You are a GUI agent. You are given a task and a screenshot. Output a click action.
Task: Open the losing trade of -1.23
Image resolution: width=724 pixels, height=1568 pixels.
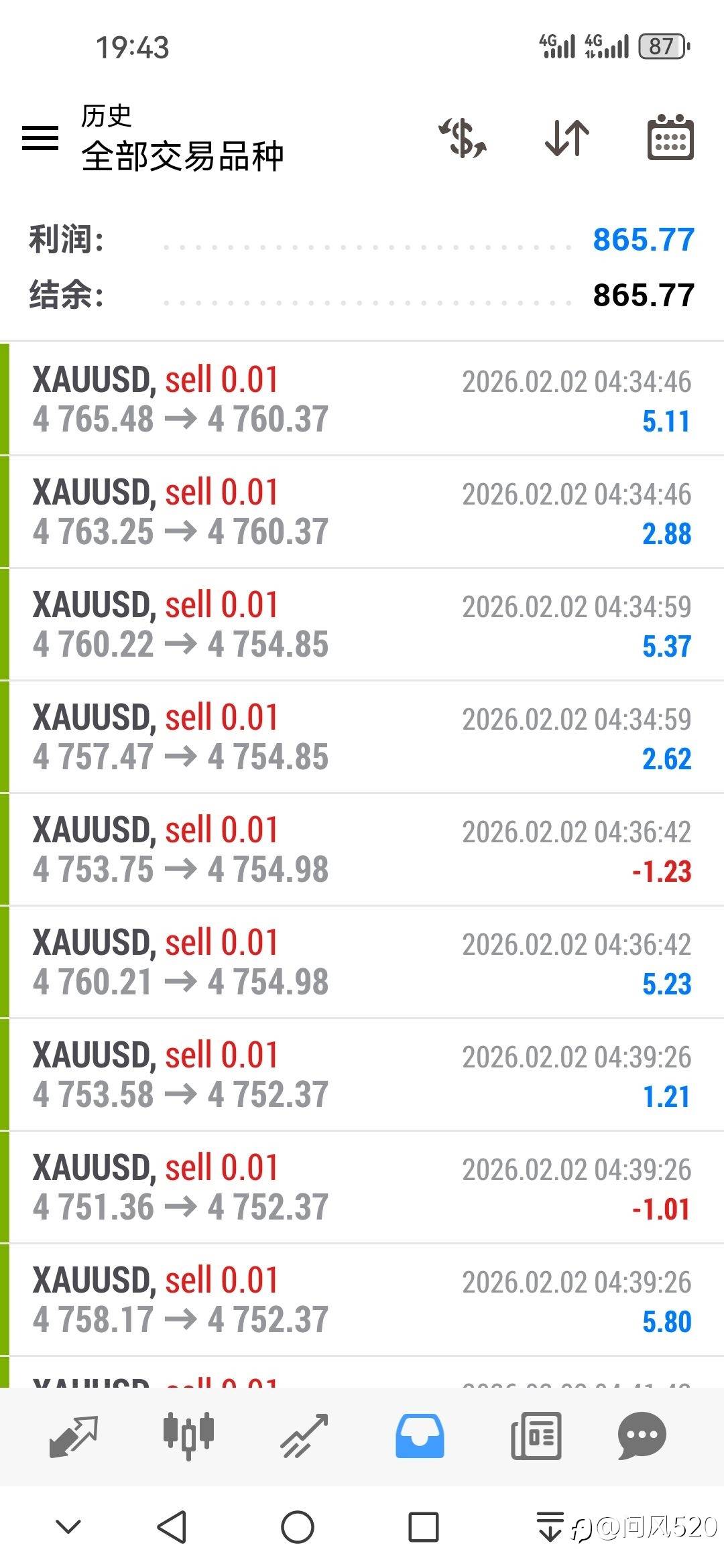(x=362, y=850)
